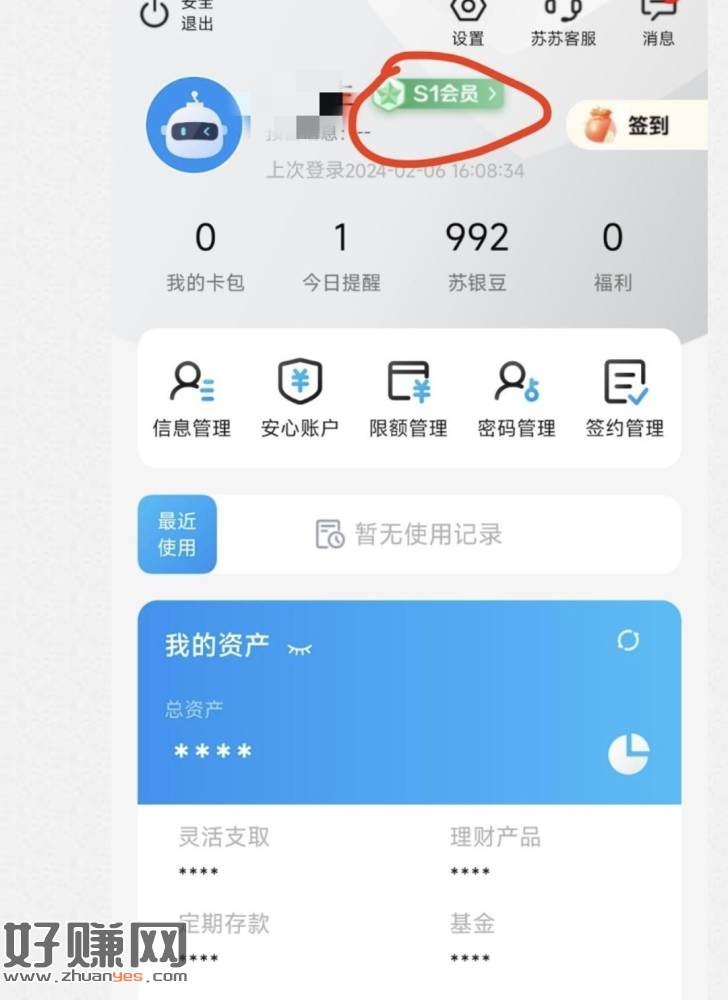Viewport: 728px width, 1000px height.
Task: View 福利 benefits
Action: (x=612, y=256)
